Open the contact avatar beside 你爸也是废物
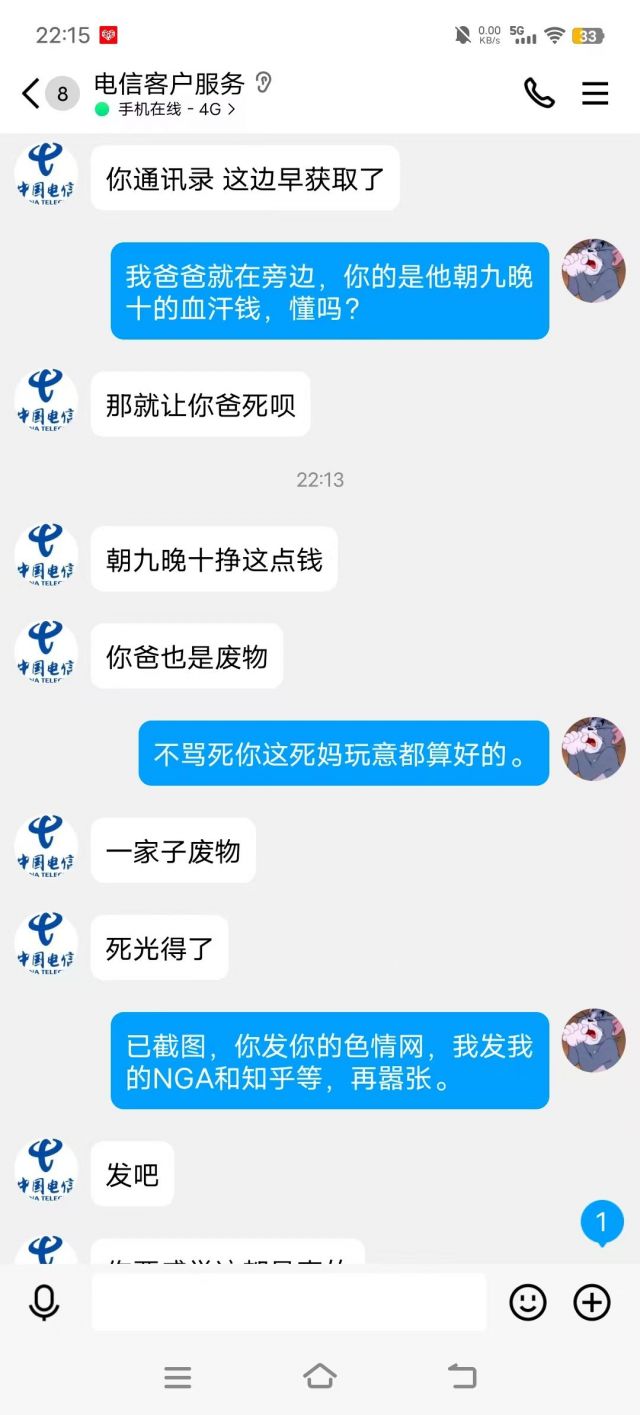This screenshot has width=640, height=1415. point(46,654)
